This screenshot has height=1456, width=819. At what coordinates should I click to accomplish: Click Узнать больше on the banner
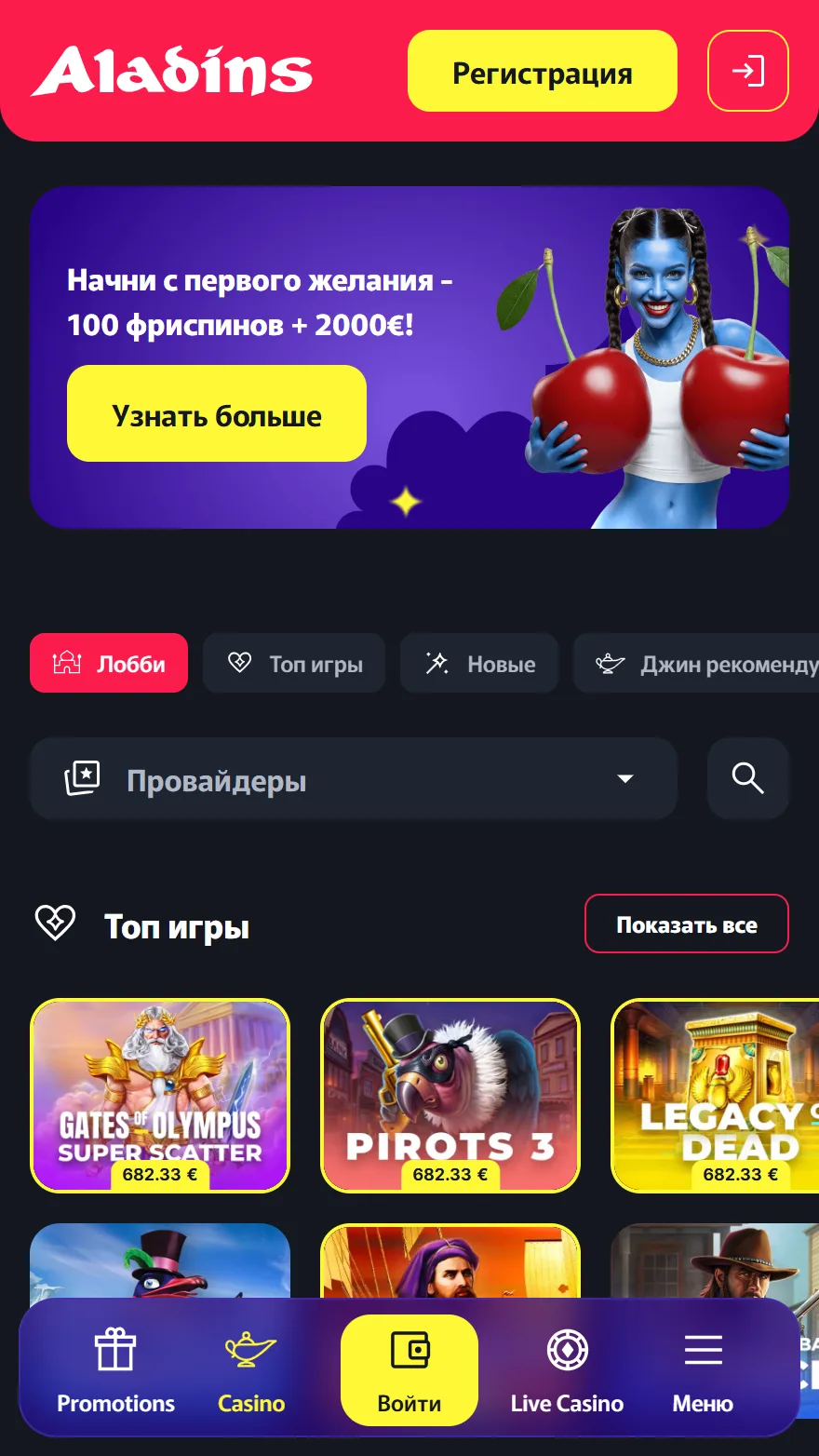216,413
